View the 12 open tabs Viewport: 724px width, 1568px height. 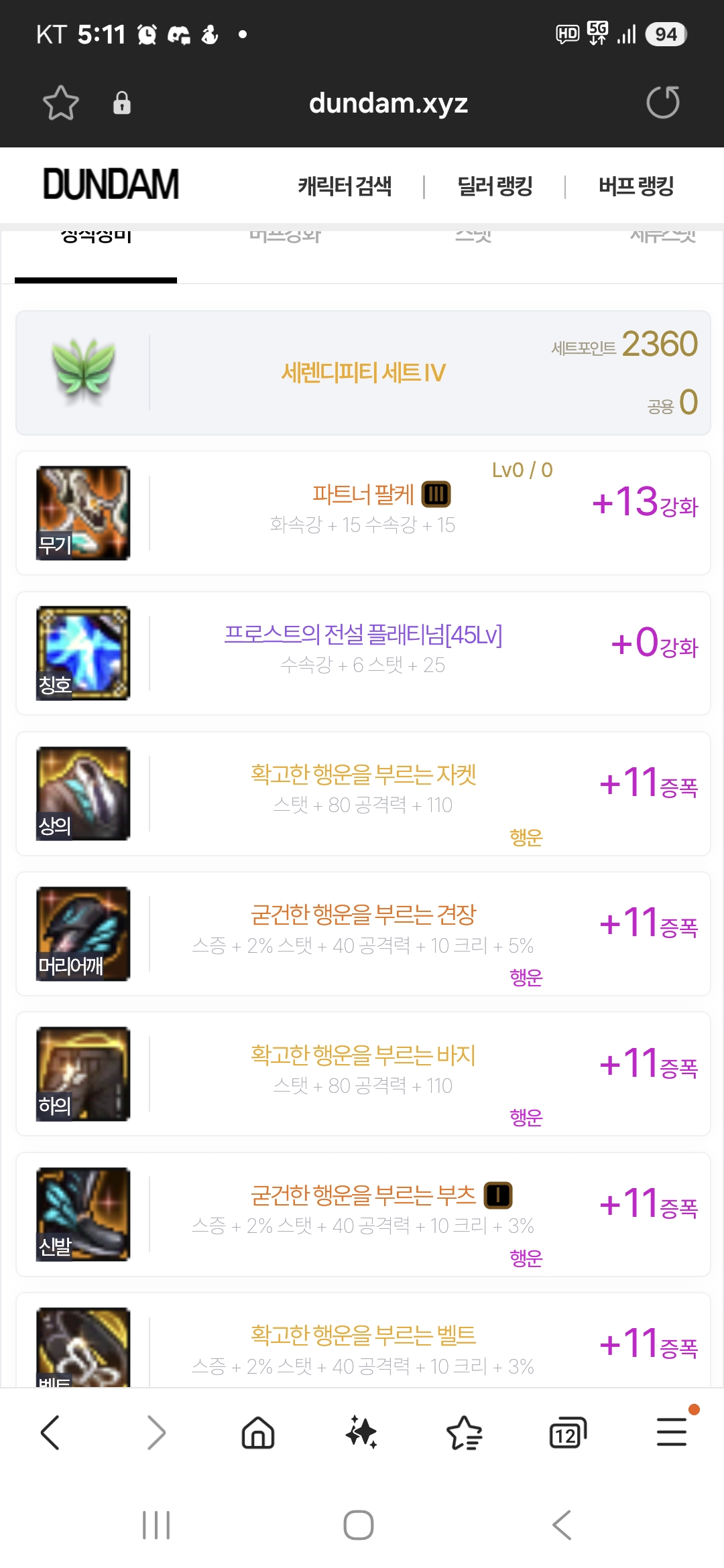pyautogui.click(x=568, y=1434)
